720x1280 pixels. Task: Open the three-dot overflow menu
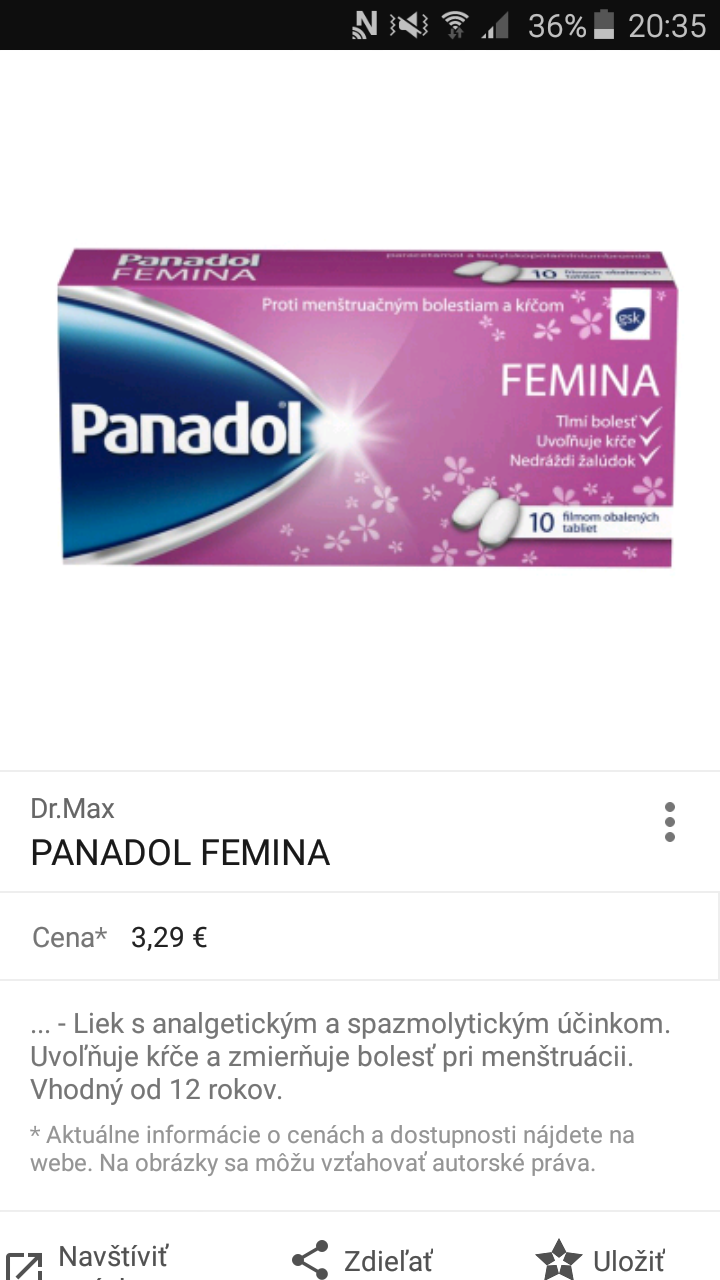[x=669, y=822]
